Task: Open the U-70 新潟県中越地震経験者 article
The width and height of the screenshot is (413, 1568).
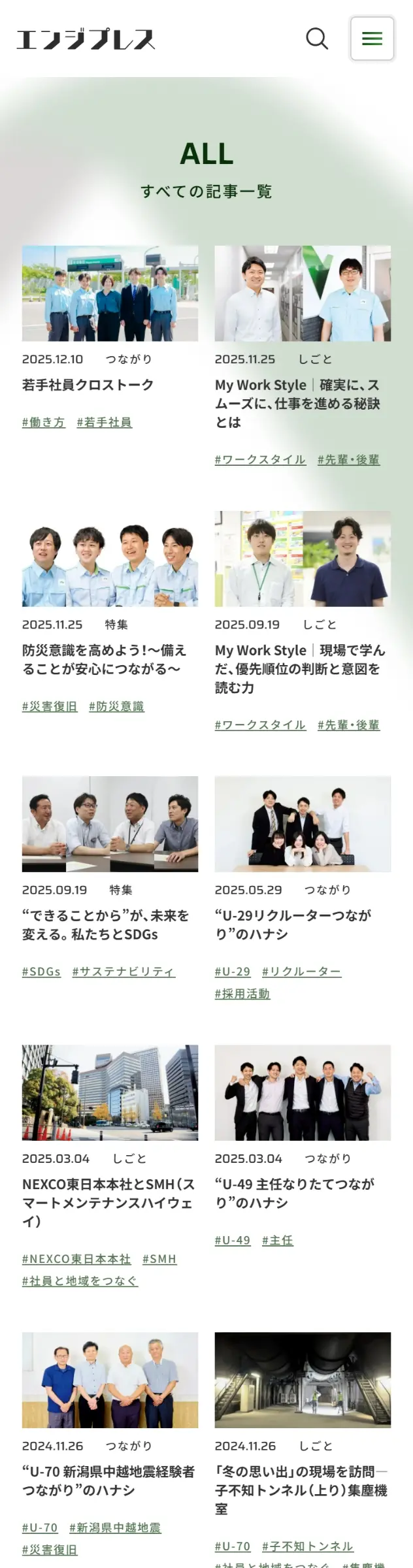Action: pos(108,1480)
